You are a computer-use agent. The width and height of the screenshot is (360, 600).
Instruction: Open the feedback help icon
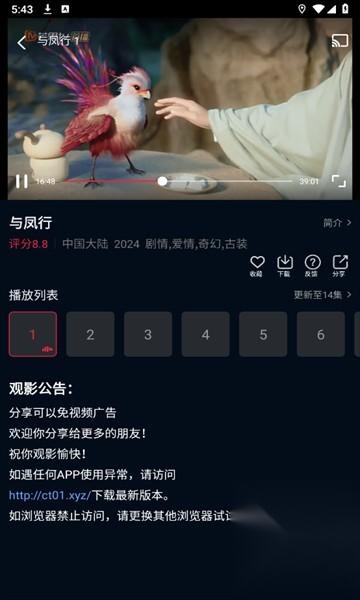pos(312,266)
